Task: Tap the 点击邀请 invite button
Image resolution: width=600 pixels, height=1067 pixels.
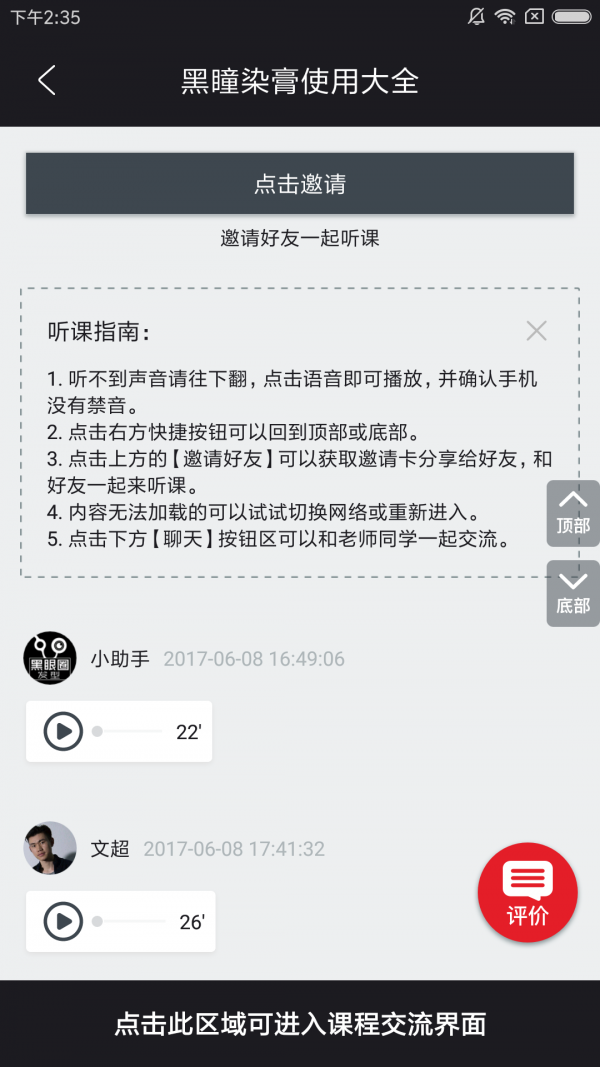Action: pos(300,184)
